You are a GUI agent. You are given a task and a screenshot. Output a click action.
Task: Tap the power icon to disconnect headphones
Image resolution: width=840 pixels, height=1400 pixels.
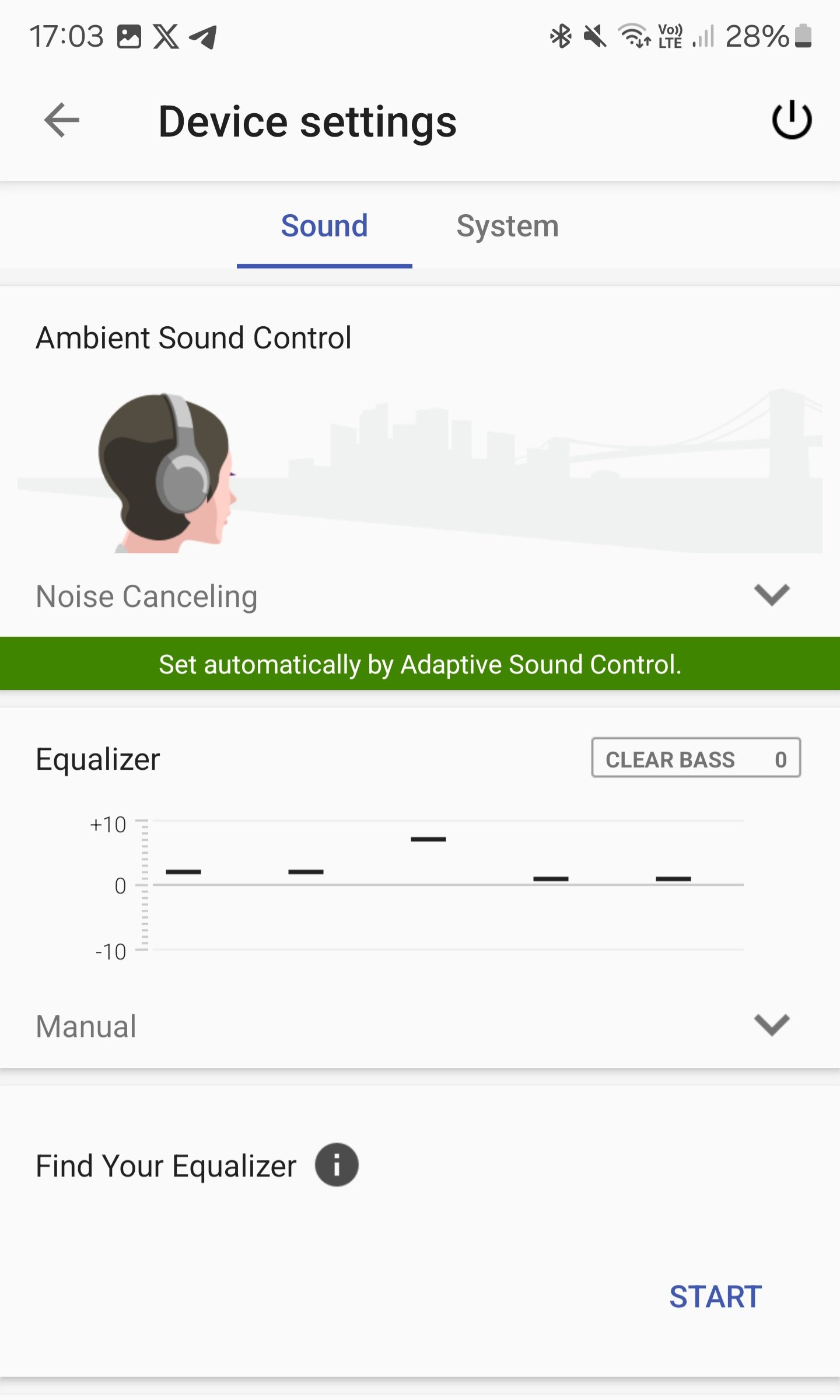coord(791,121)
